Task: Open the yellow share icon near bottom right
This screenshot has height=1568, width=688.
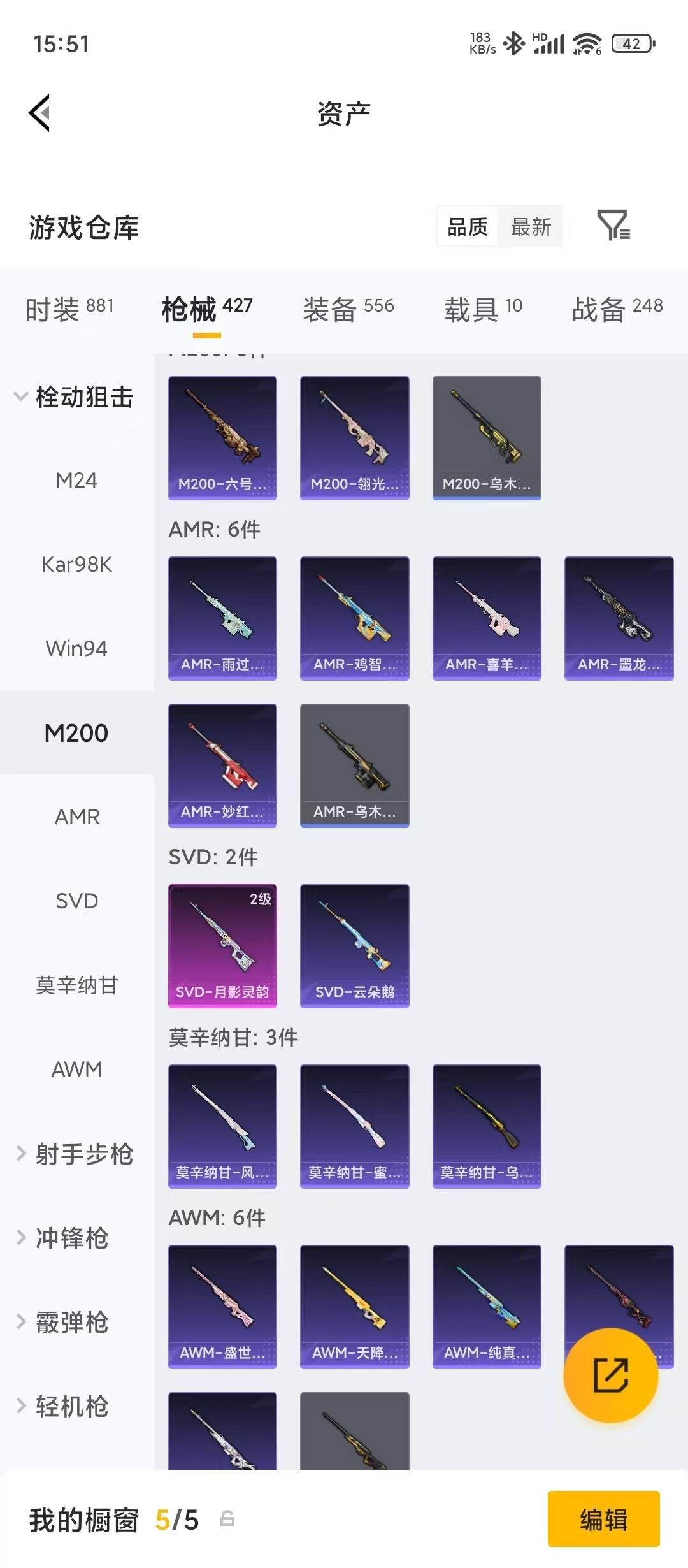Action: (612, 1376)
